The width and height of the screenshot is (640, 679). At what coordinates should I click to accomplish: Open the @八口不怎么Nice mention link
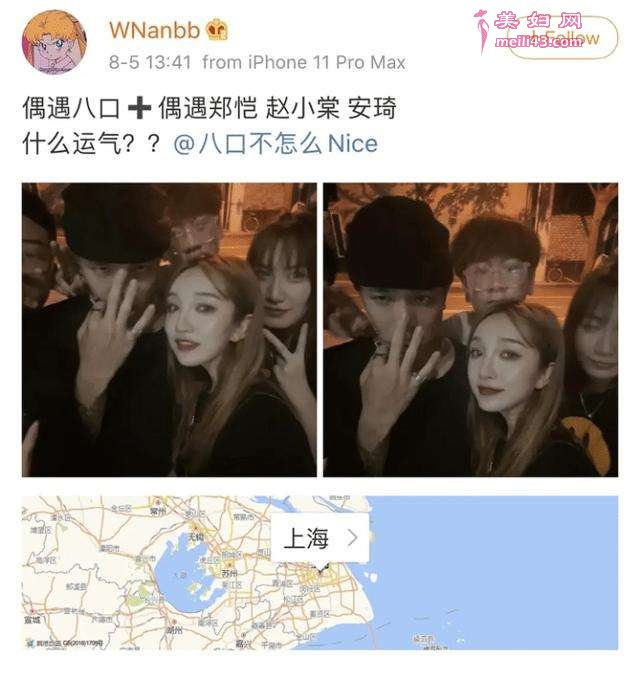pos(276,143)
